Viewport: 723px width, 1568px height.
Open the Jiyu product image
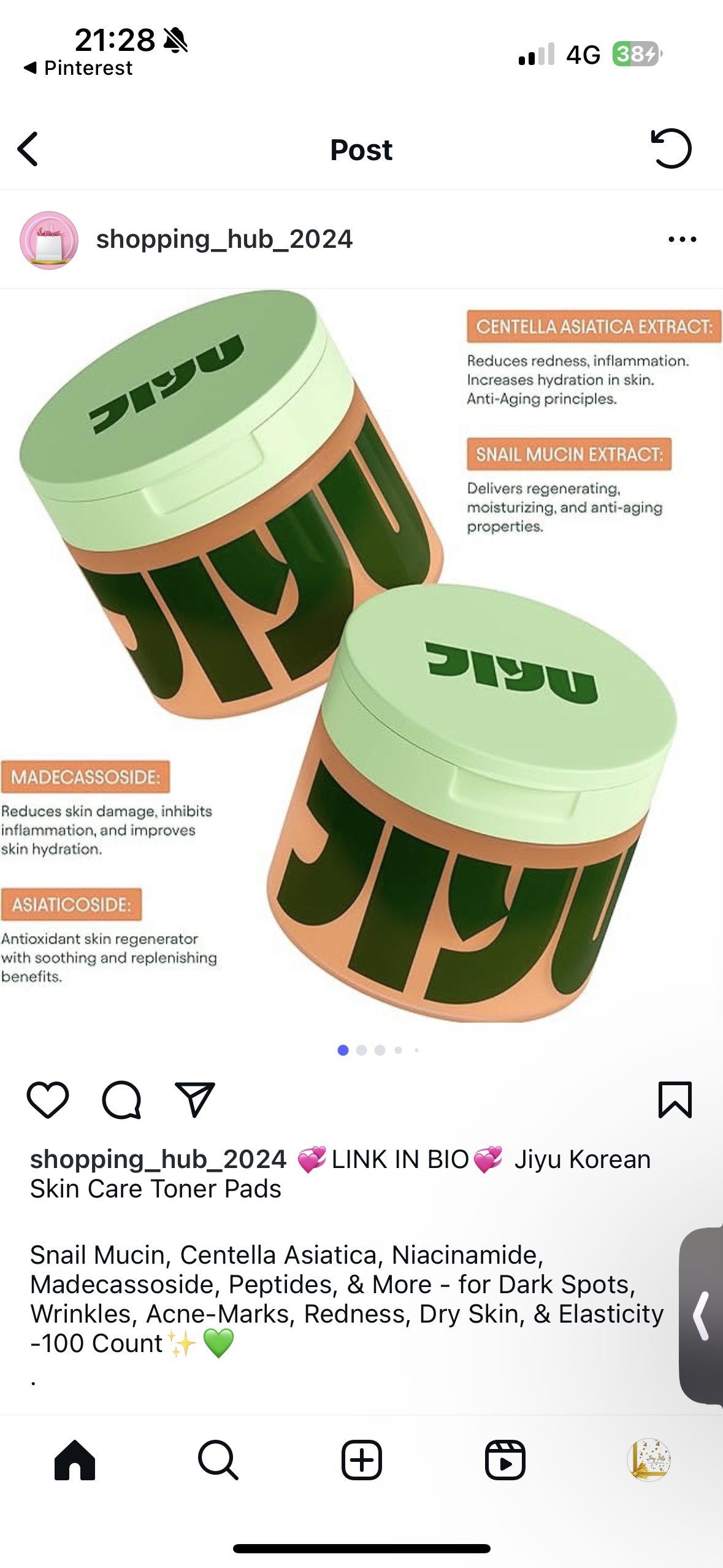click(x=361, y=655)
